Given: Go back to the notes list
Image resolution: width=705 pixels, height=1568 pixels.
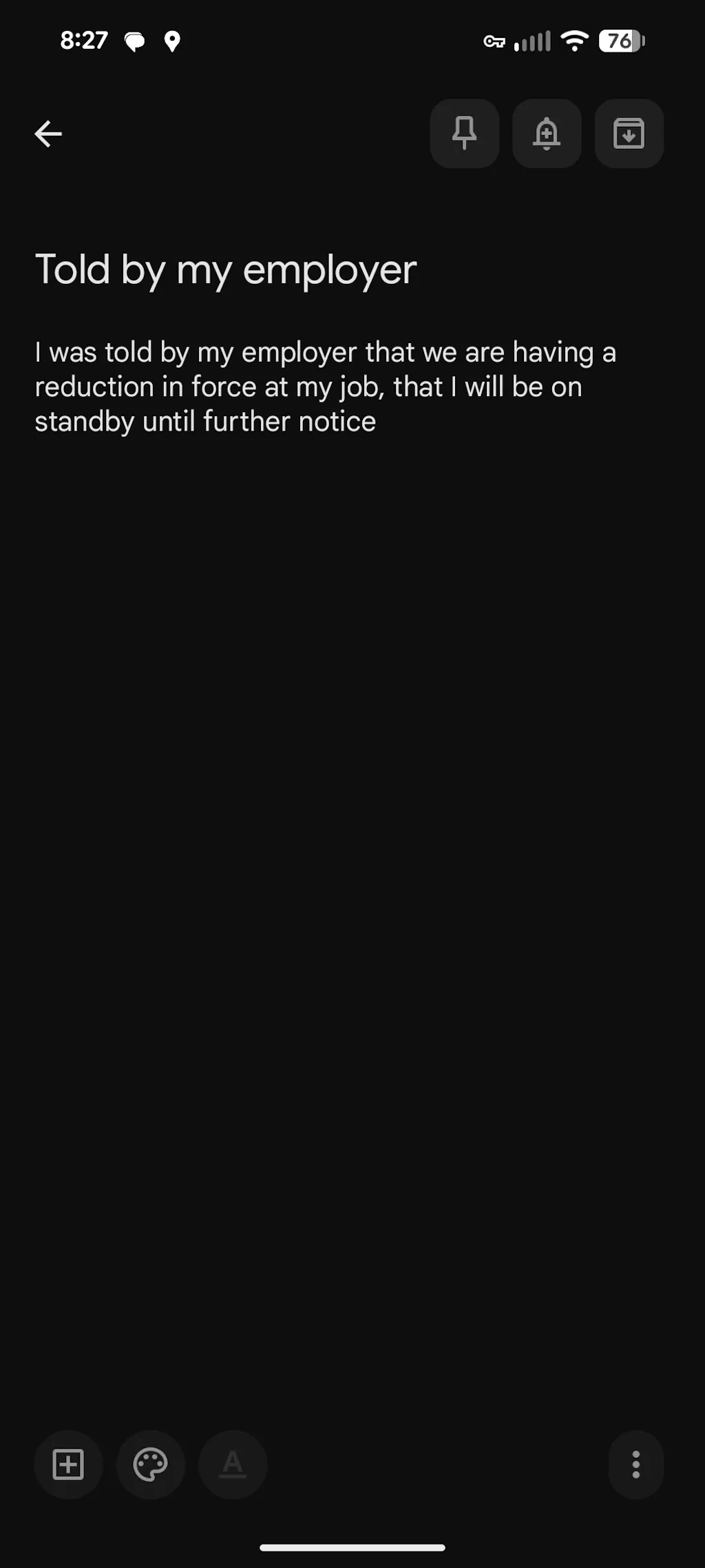Looking at the screenshot, I should [x=48, y=134].
